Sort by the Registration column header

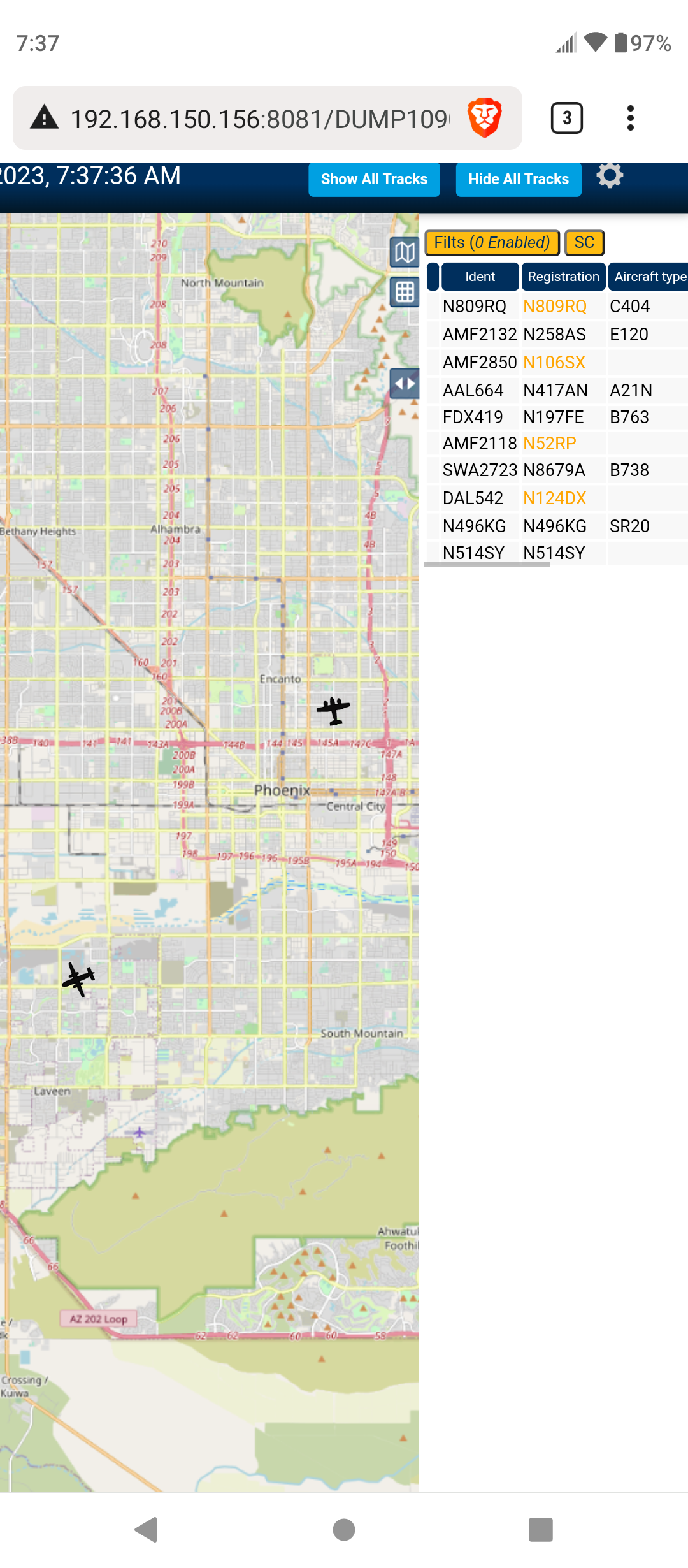point(563,277)
